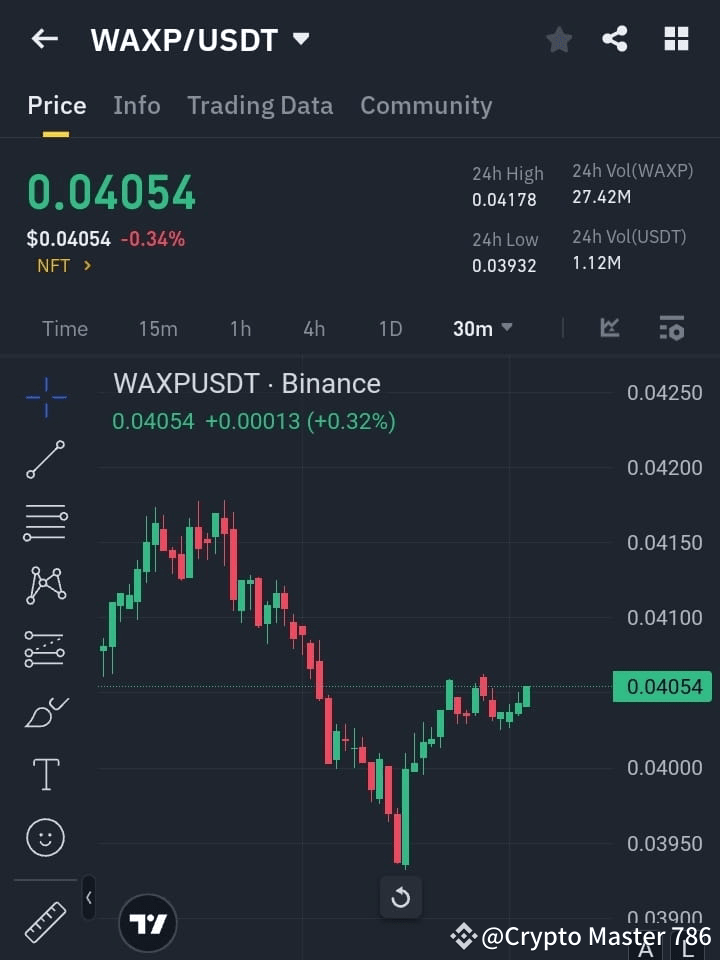Expand the 30m interval dropdown

click(483, 329)
